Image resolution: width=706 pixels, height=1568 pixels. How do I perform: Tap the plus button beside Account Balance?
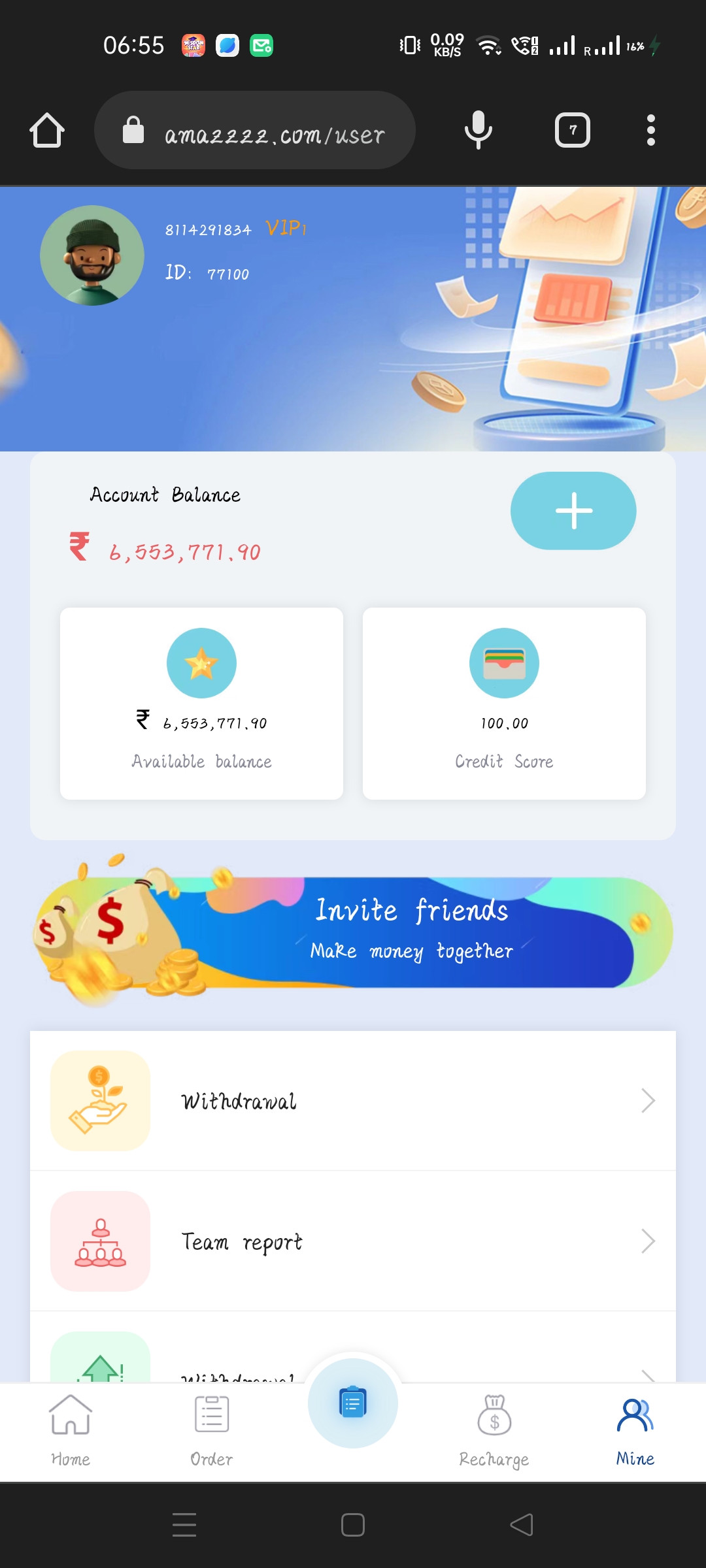573,510
